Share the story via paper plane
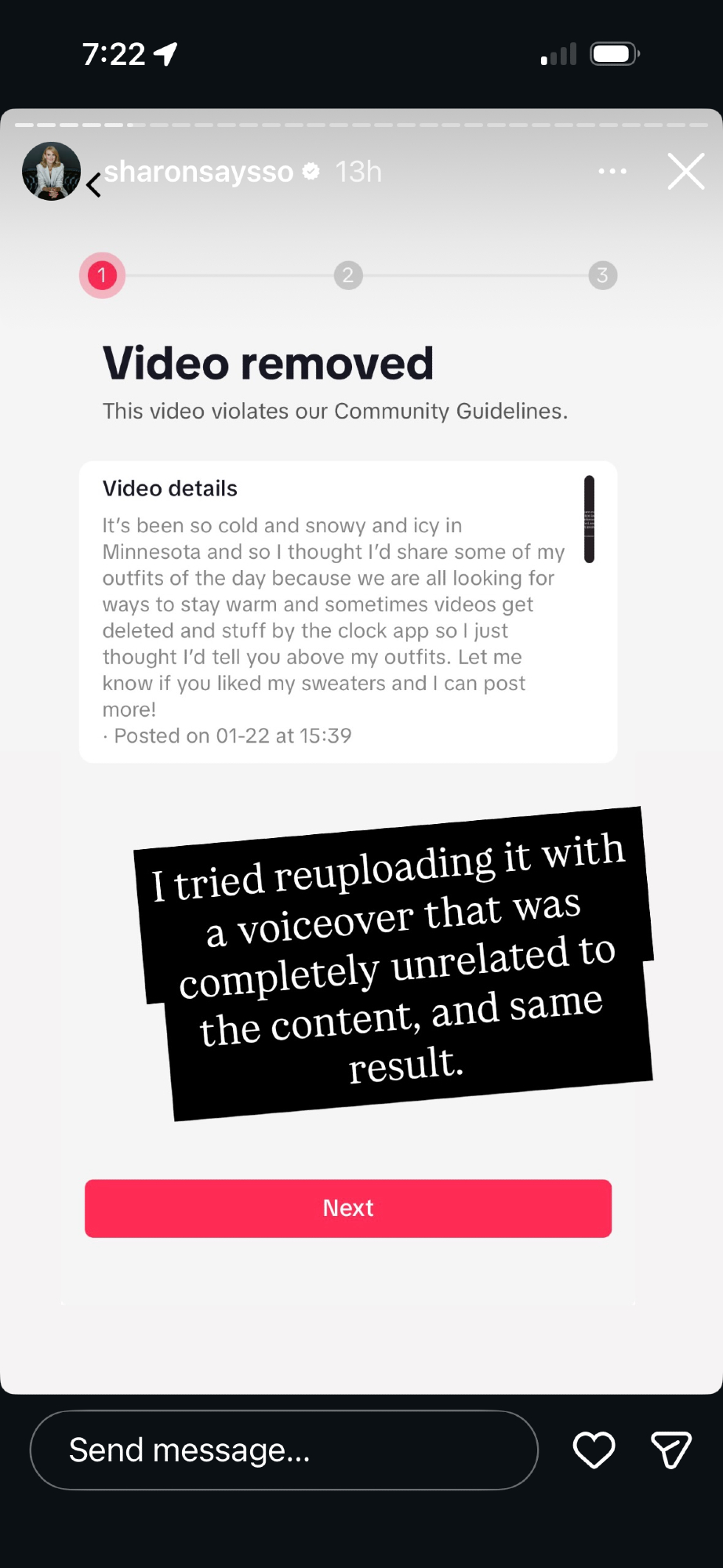 click(670, 1450)
